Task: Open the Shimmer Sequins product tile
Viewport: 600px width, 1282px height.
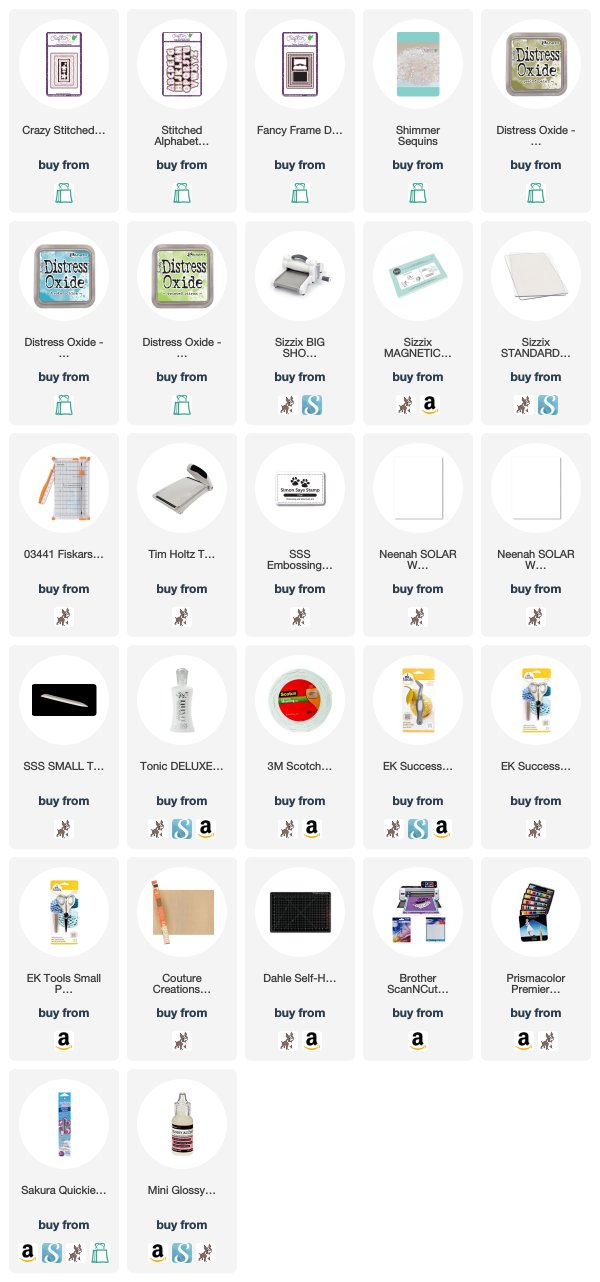Action: pos(418,111)
